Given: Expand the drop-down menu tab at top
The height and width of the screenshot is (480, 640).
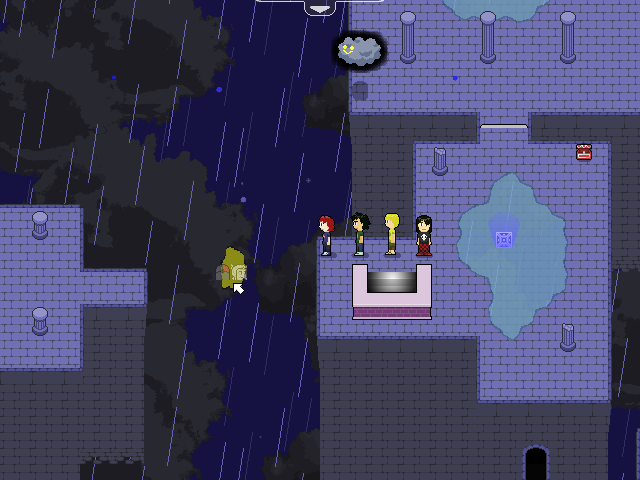Looking at the screenshot, I should (x=319, y=8).
